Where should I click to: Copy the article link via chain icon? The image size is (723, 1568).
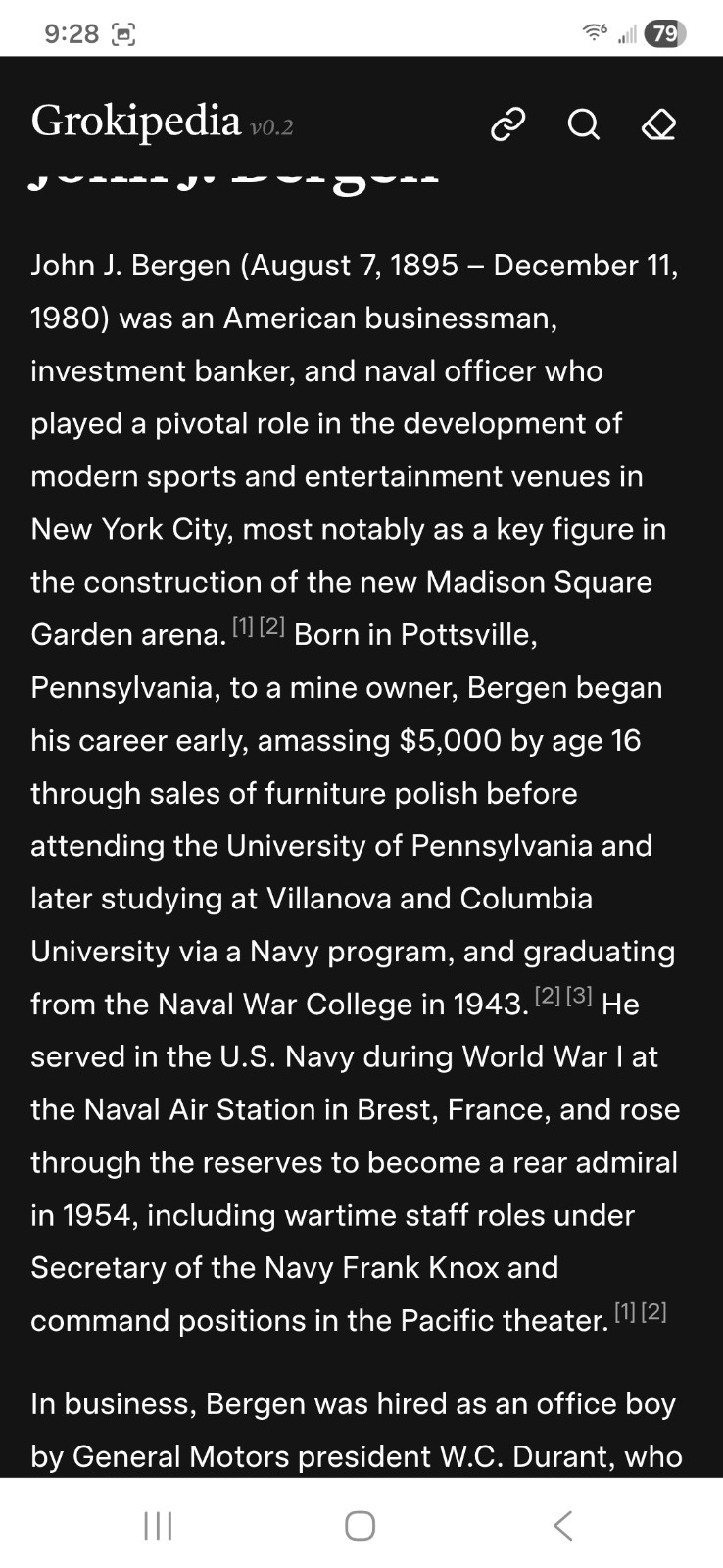[x=507, y=124]
